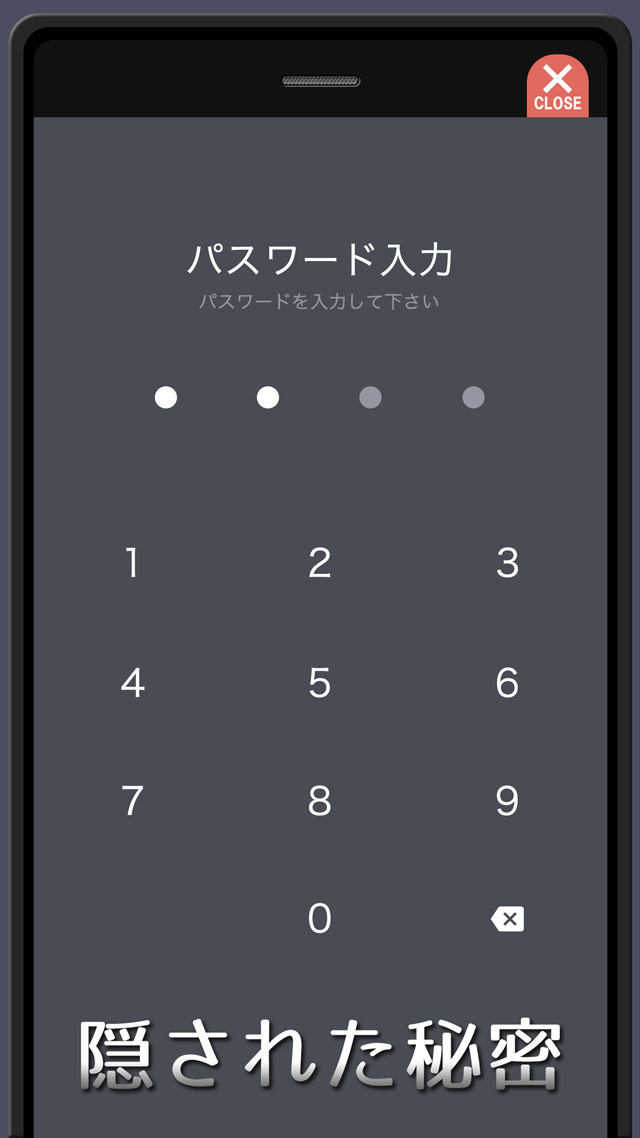Close the password entry screen
The height and width of the screenshot is (1138, 640).
tap(557, 86)
